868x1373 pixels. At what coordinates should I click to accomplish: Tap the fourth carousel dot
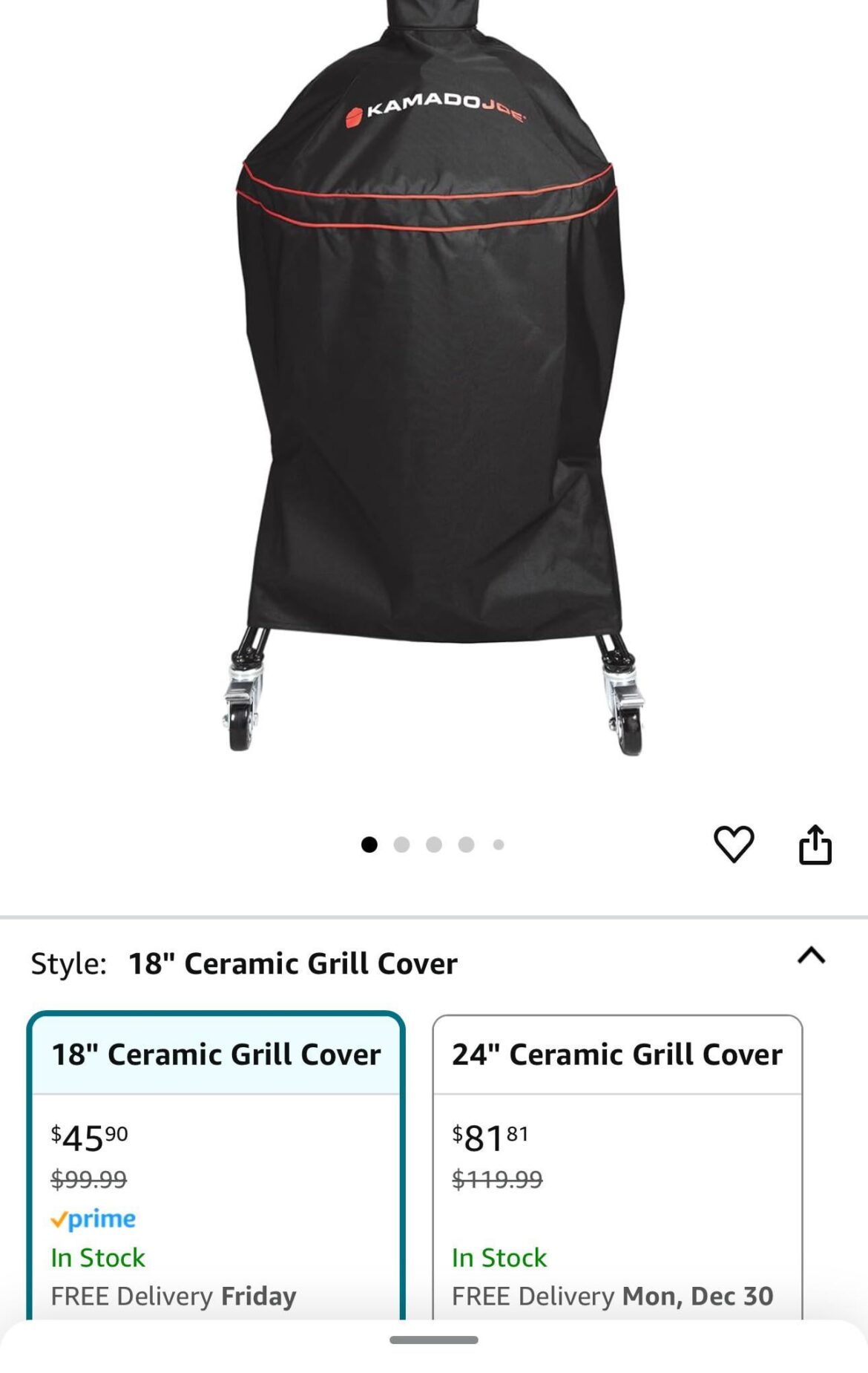[x=466, y=844]
